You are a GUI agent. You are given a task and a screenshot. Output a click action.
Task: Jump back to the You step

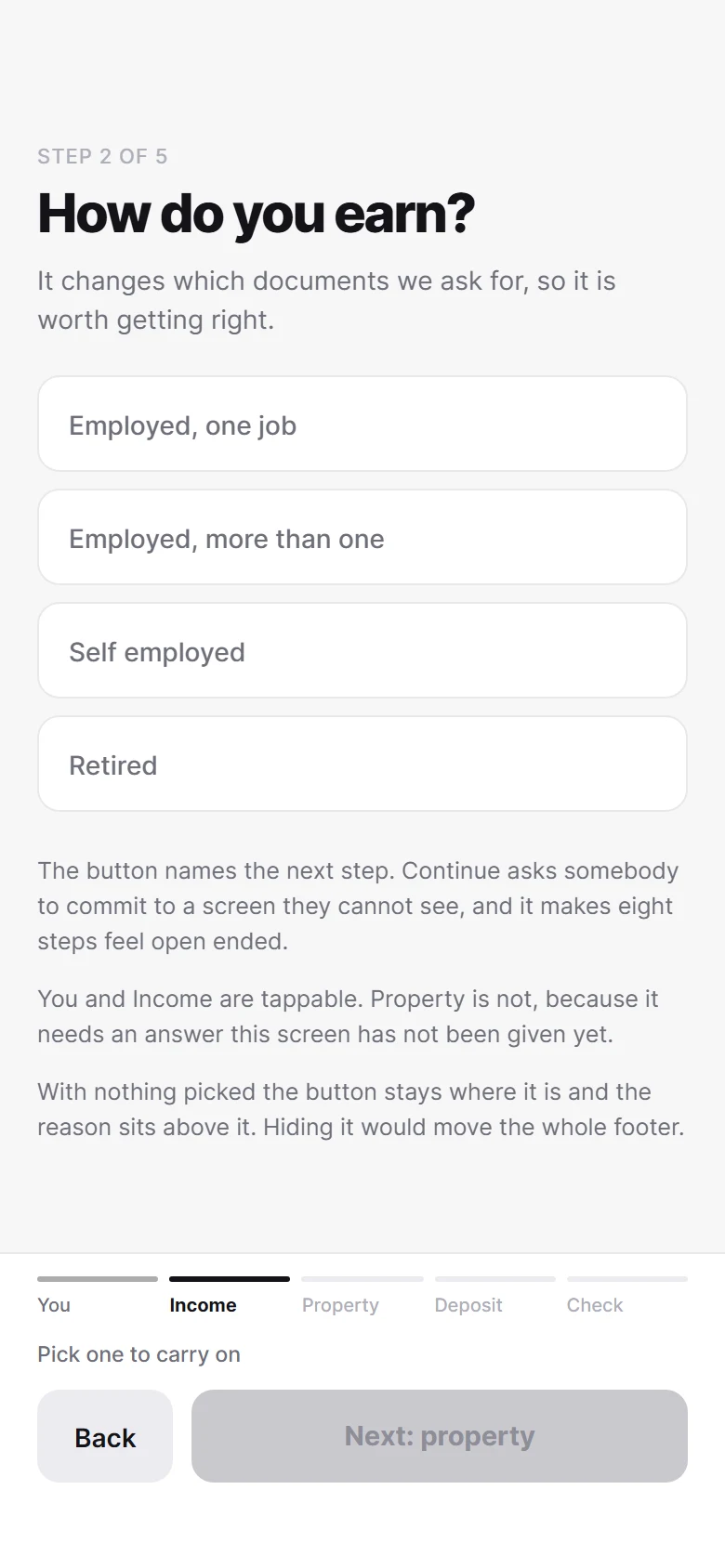click(98, 1296)
